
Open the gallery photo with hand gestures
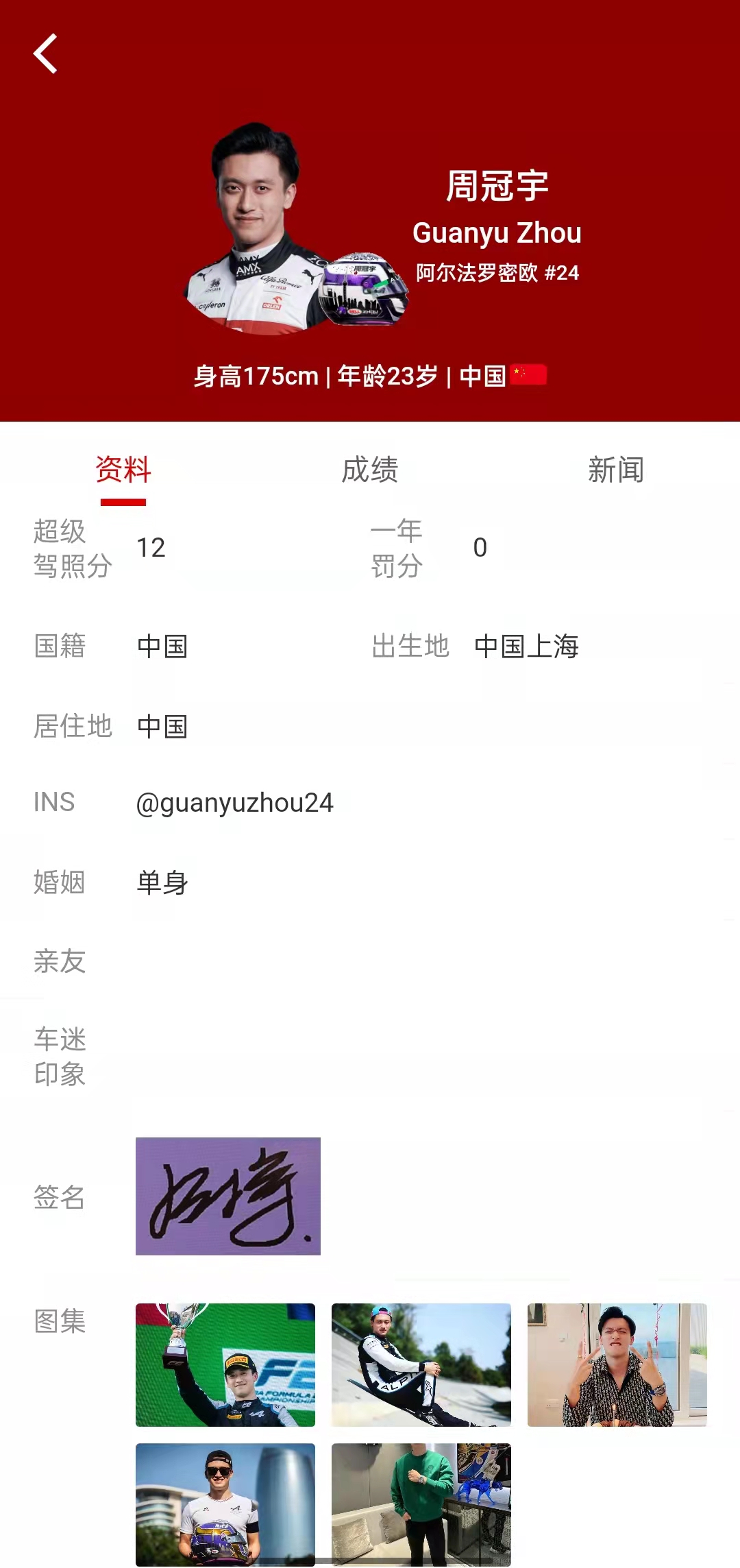[617, 1364]
